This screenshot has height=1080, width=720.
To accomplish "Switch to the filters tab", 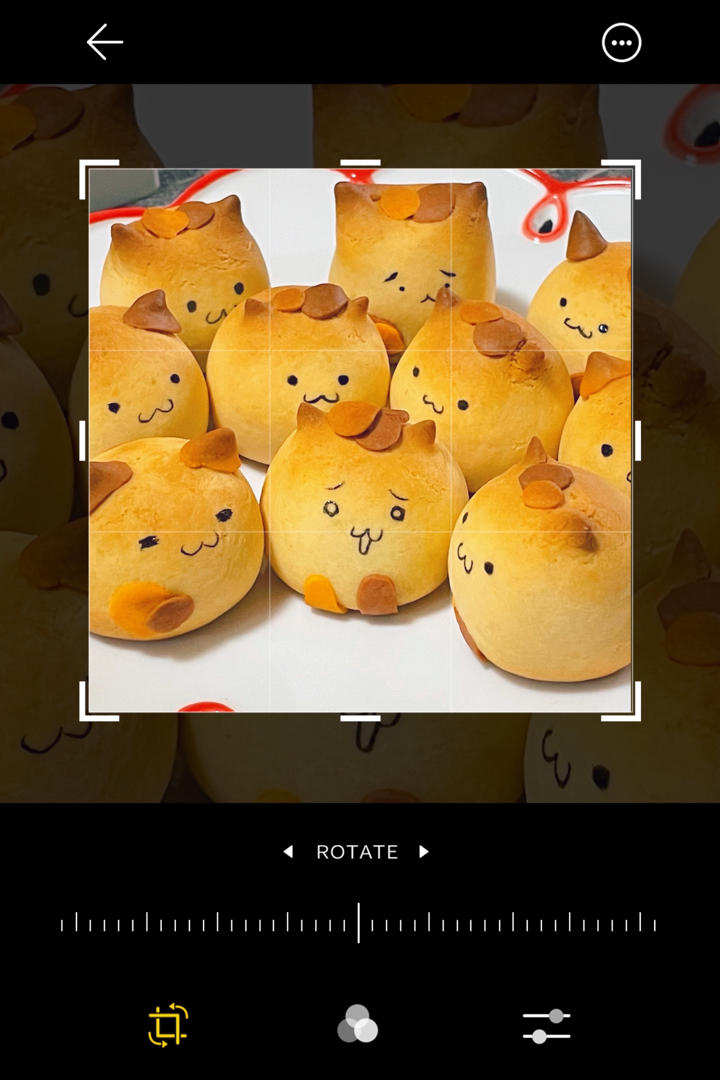I will coord(357,1025).
